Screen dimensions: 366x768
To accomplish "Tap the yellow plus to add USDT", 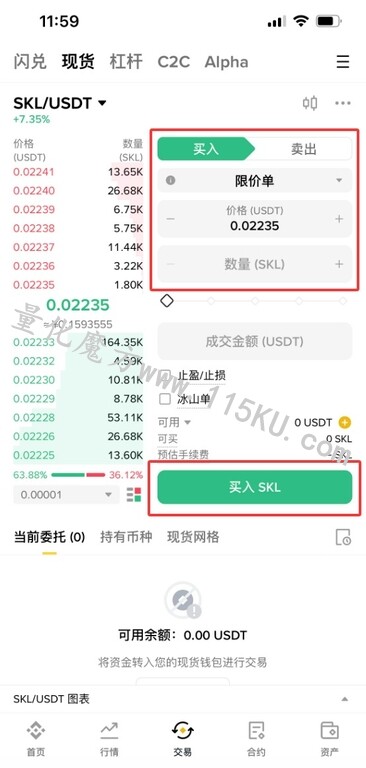I will pos(345,422).
